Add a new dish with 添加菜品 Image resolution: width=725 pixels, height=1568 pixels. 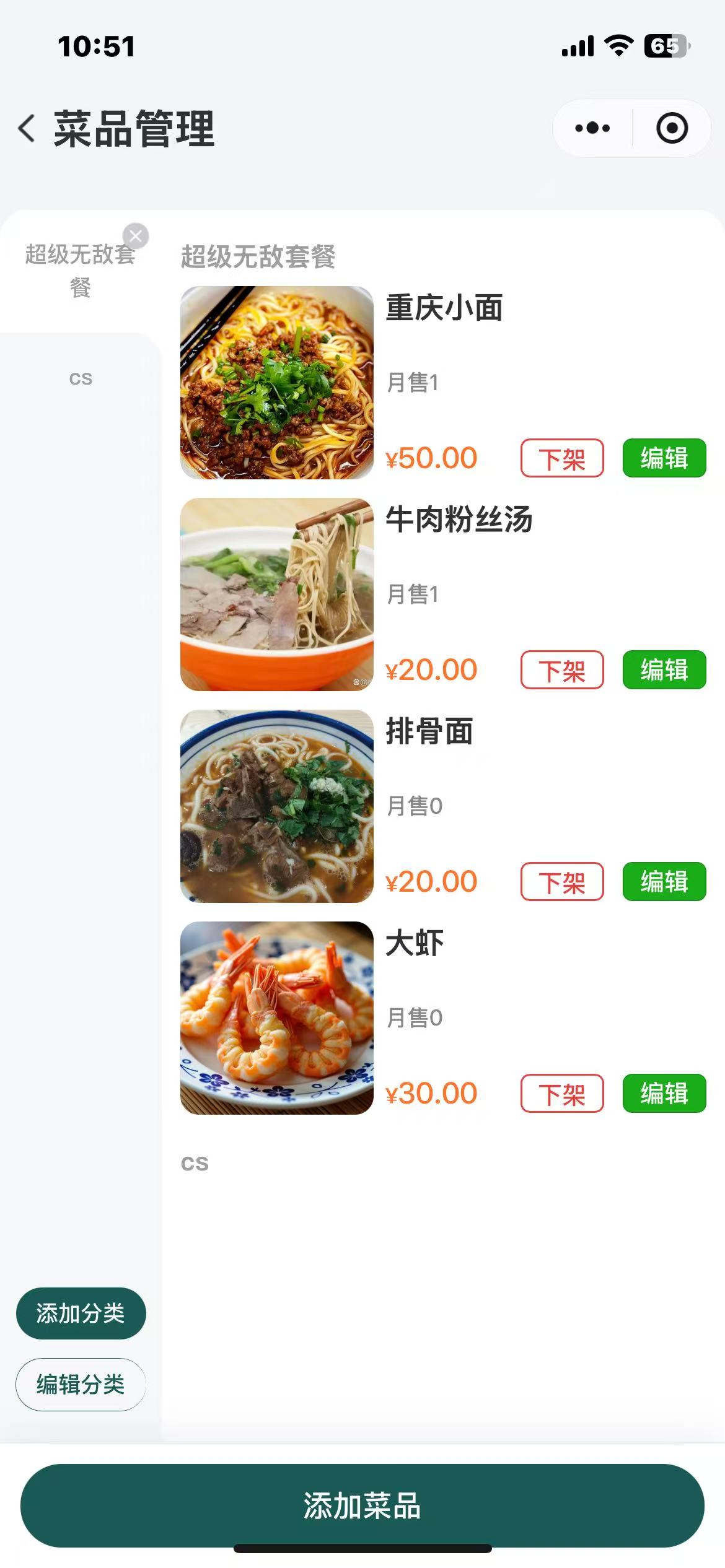(362, 1505)
